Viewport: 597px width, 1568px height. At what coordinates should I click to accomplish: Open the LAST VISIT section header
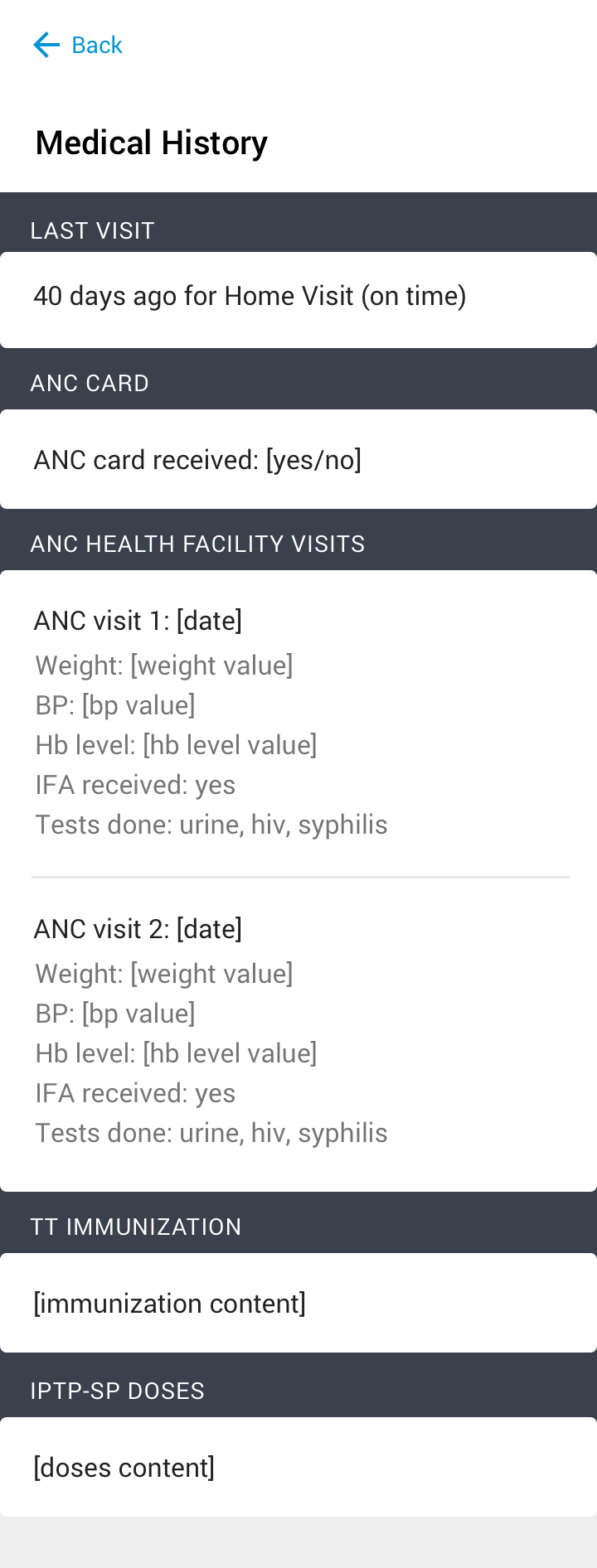coord(92,231)
